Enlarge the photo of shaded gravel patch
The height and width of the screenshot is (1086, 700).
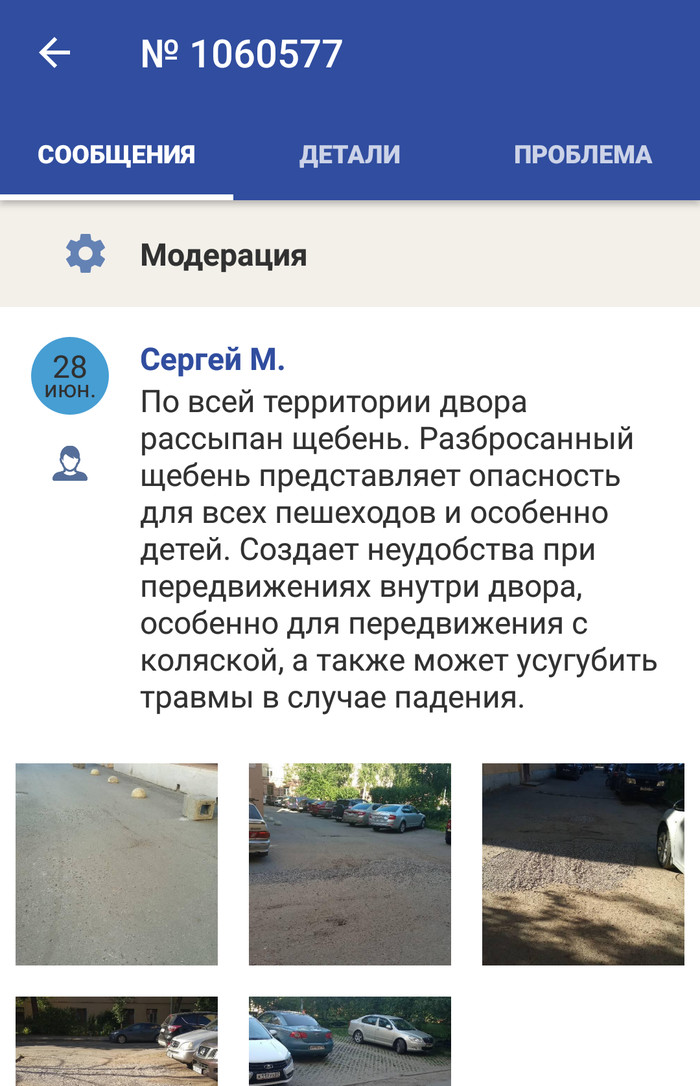pyautogui.click(x=583, y=864)
